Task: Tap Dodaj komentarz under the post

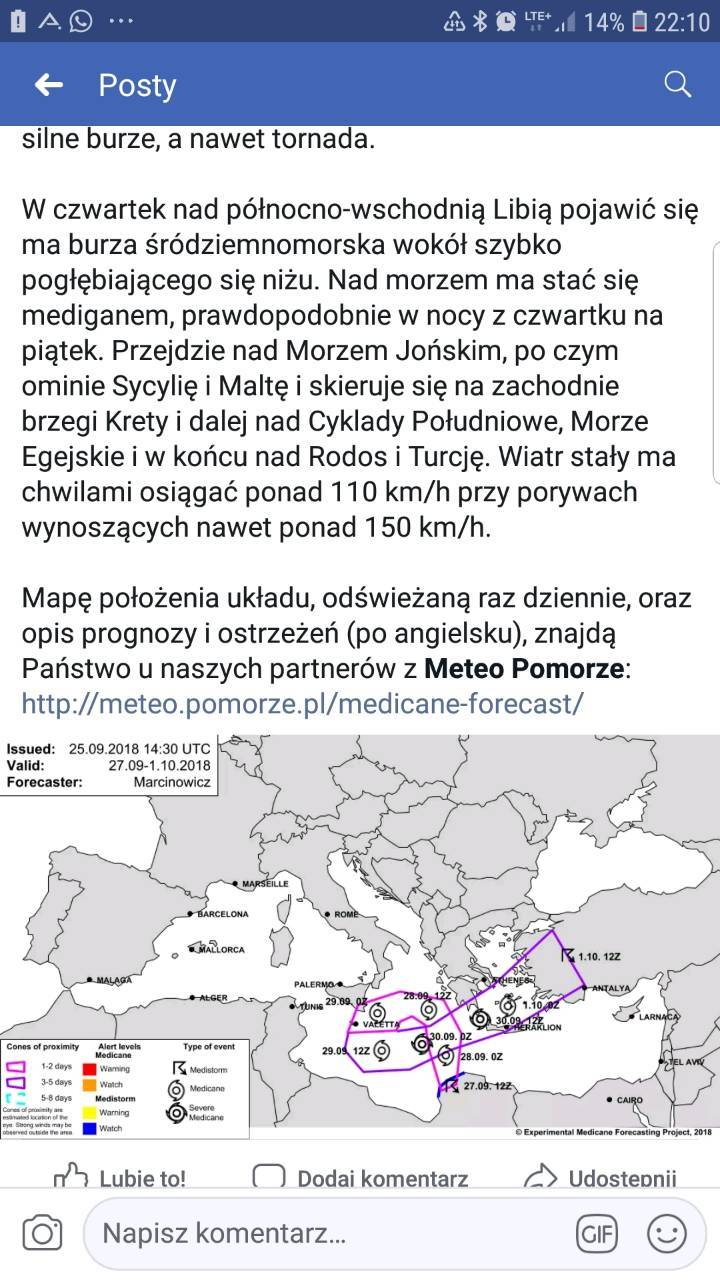Action: pos(360,1178)
